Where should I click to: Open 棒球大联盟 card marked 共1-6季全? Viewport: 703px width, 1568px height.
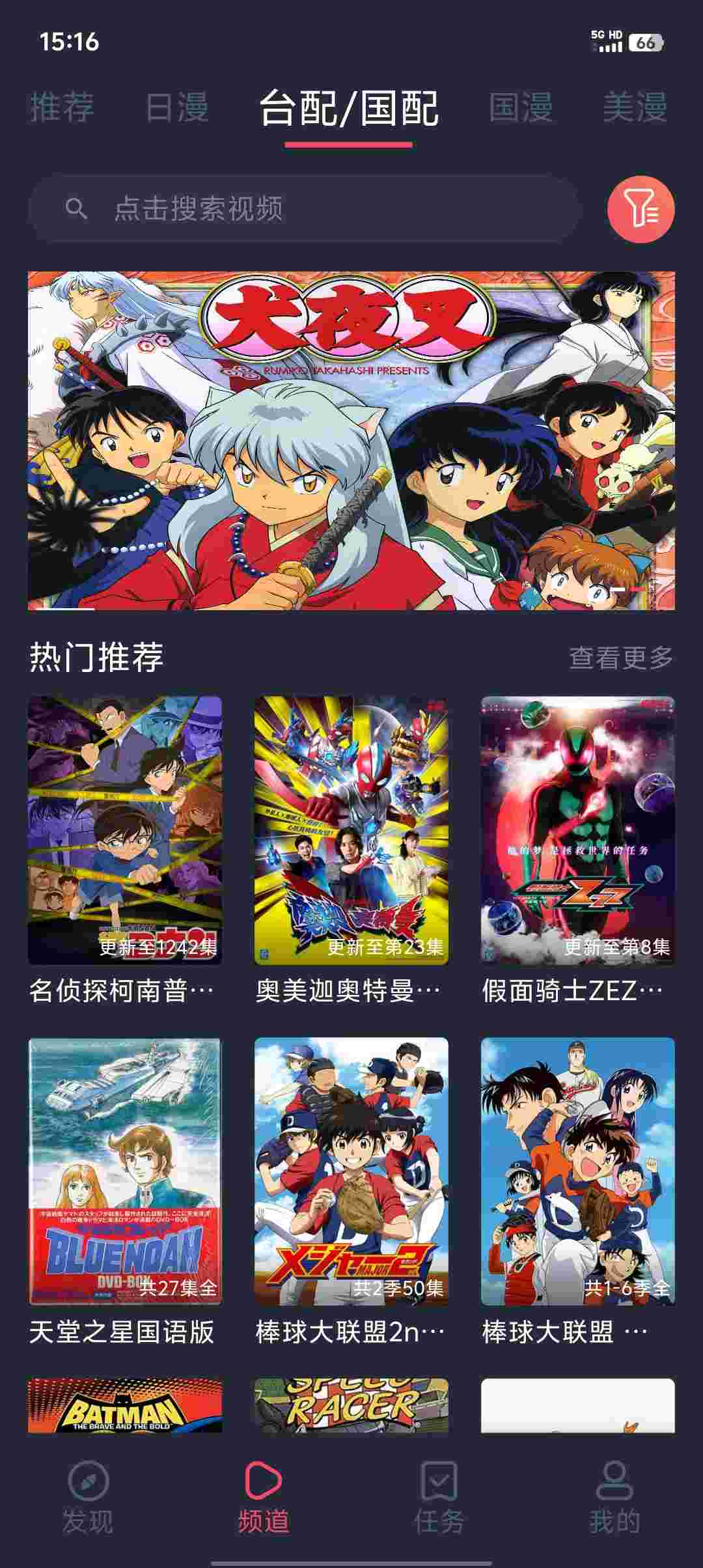[577, 1171]
